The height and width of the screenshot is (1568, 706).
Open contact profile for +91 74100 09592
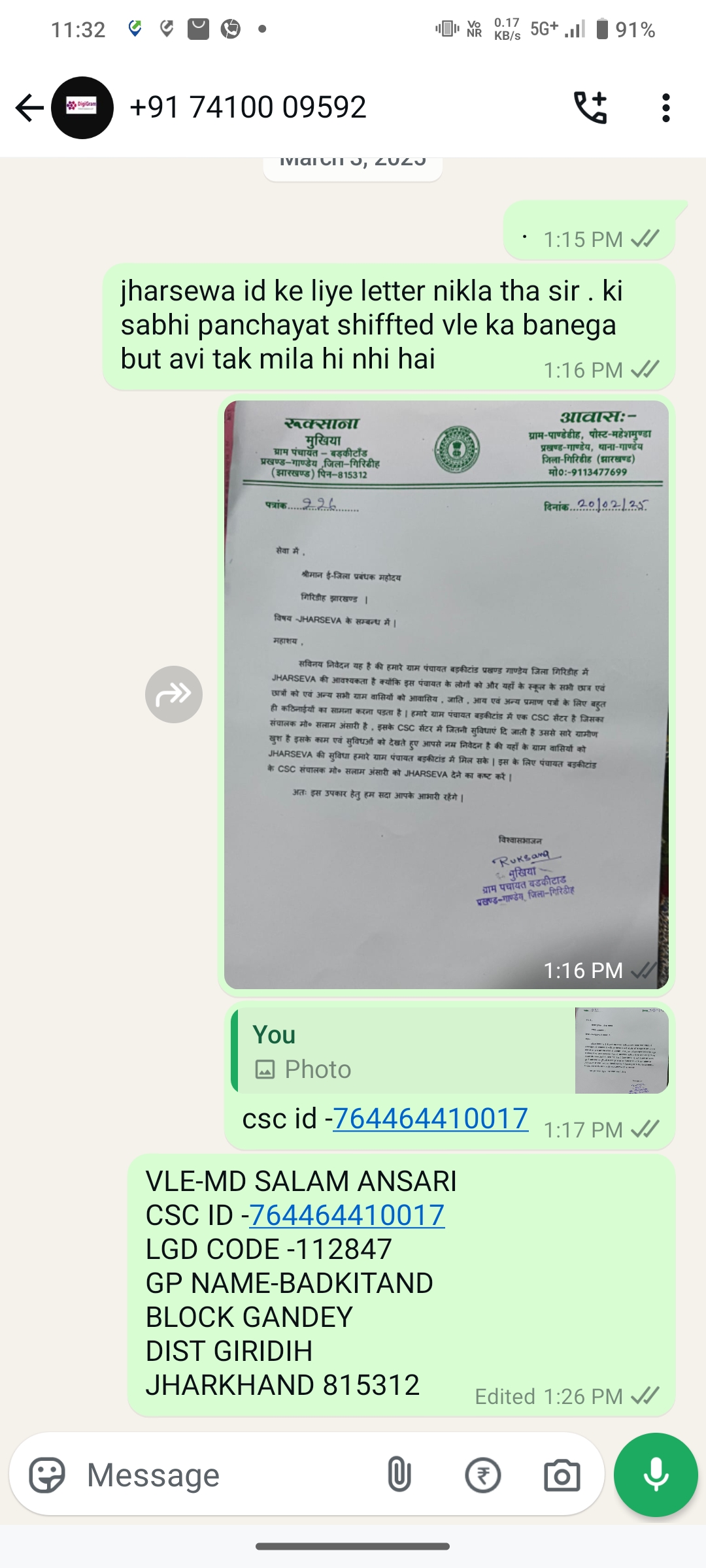pyautogui.click(x=248, y=107)
